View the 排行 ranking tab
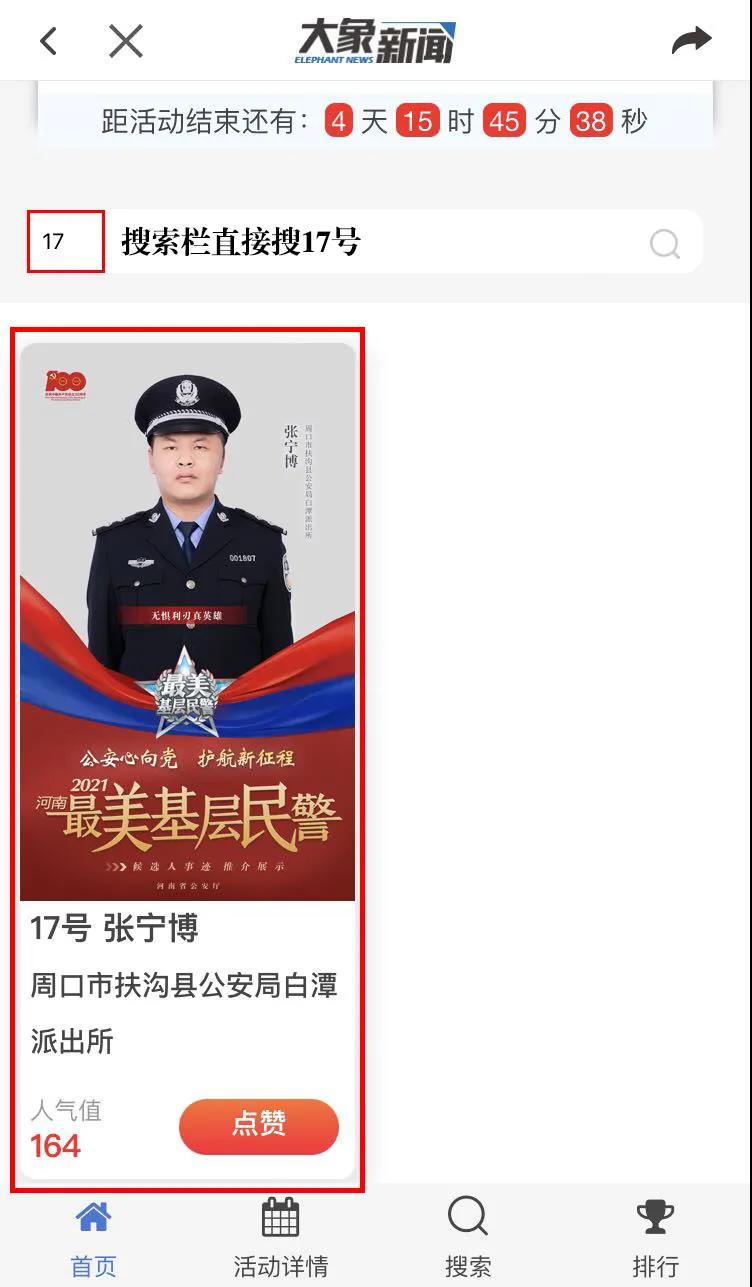The width and height of the screenshot is (752, 1287). tap(655, 1238)
